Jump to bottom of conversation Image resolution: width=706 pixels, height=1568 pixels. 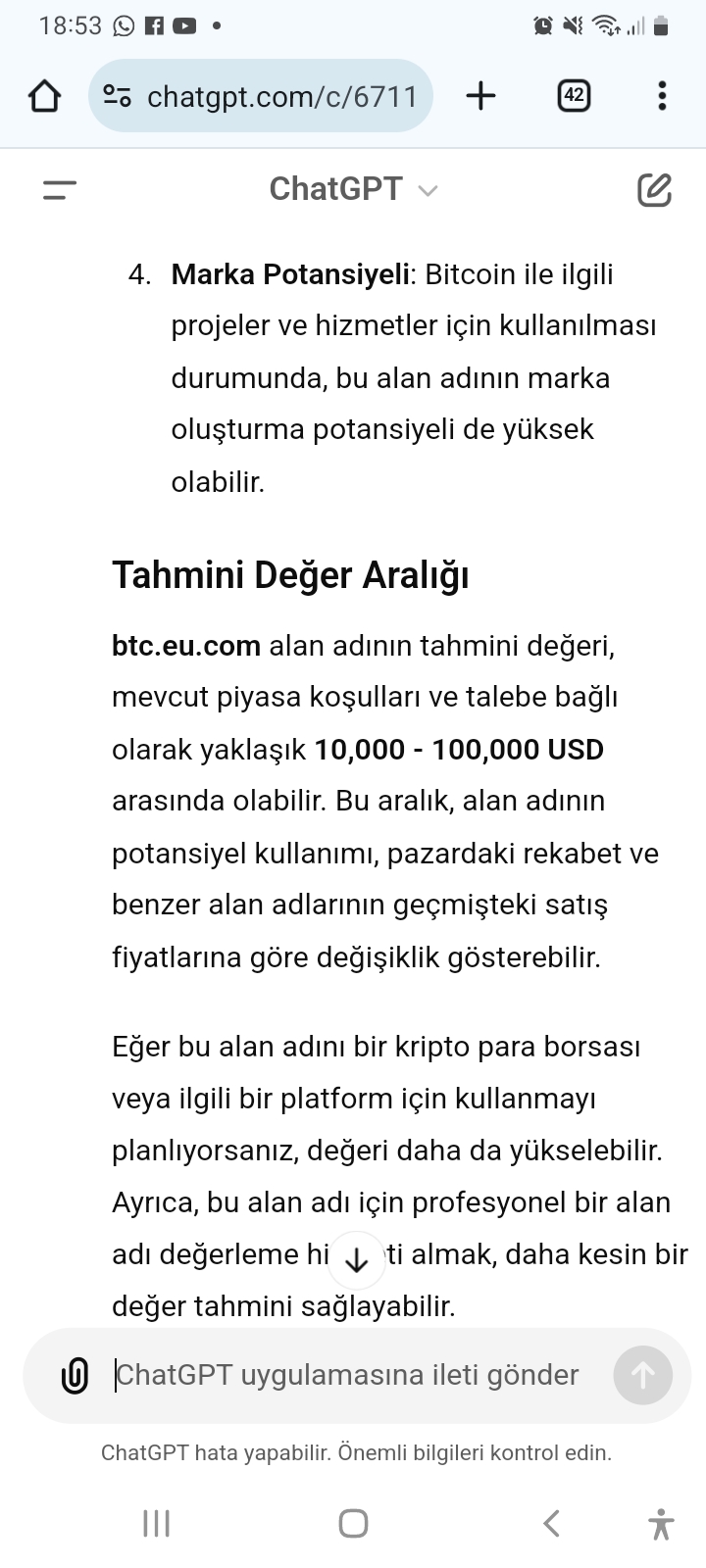tap(357, 1260)
